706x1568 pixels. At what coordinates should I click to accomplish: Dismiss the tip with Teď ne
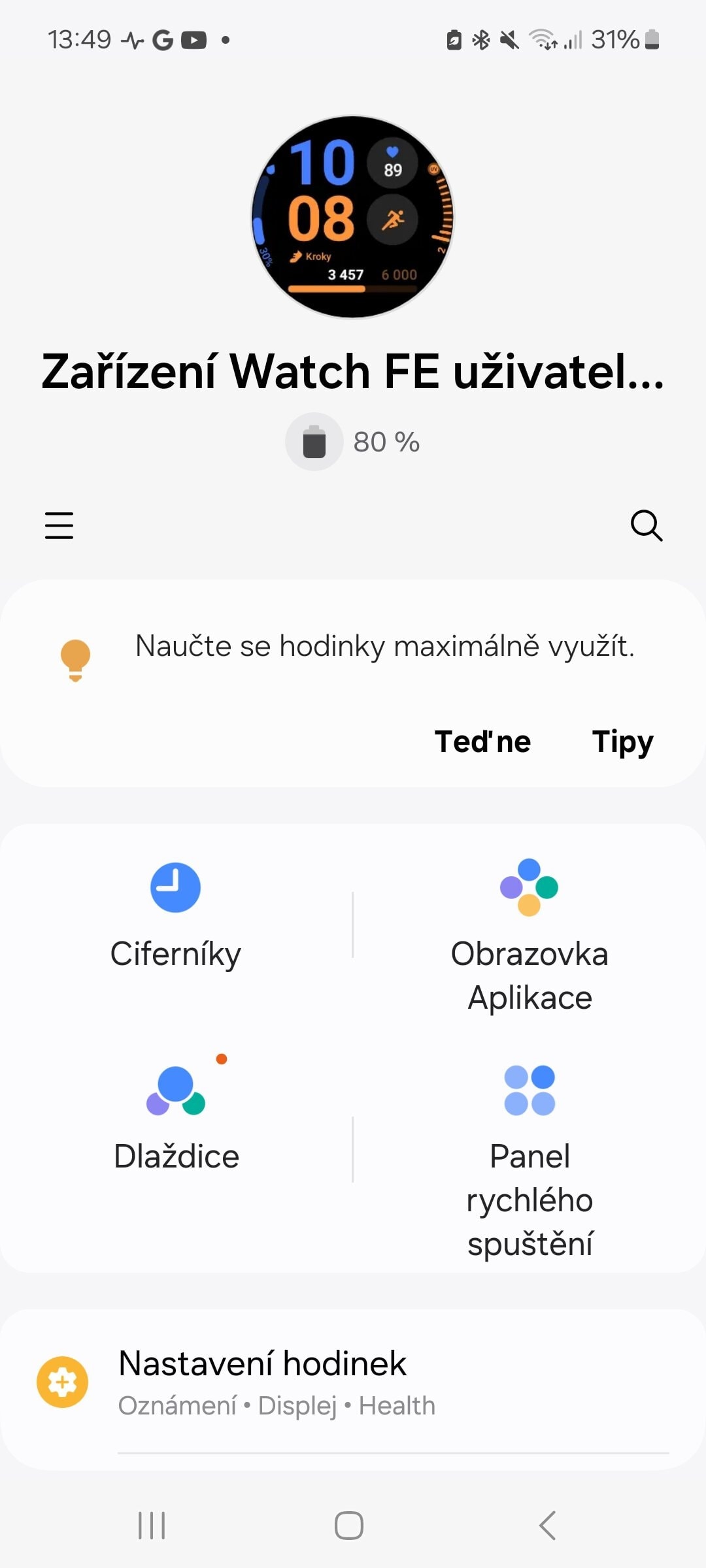[x=482, y=742]
